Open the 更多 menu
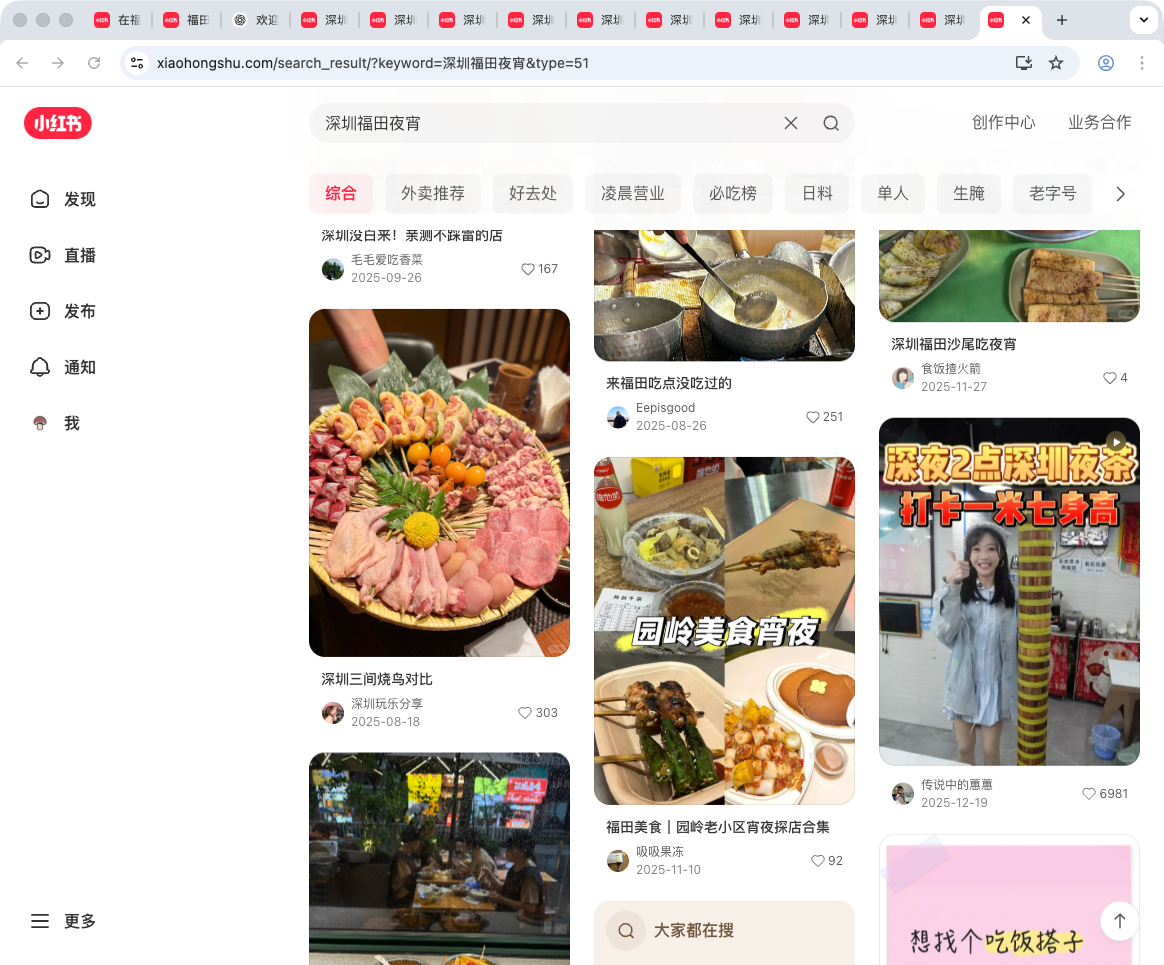1164x965 pixels. [x=64, y=921]
